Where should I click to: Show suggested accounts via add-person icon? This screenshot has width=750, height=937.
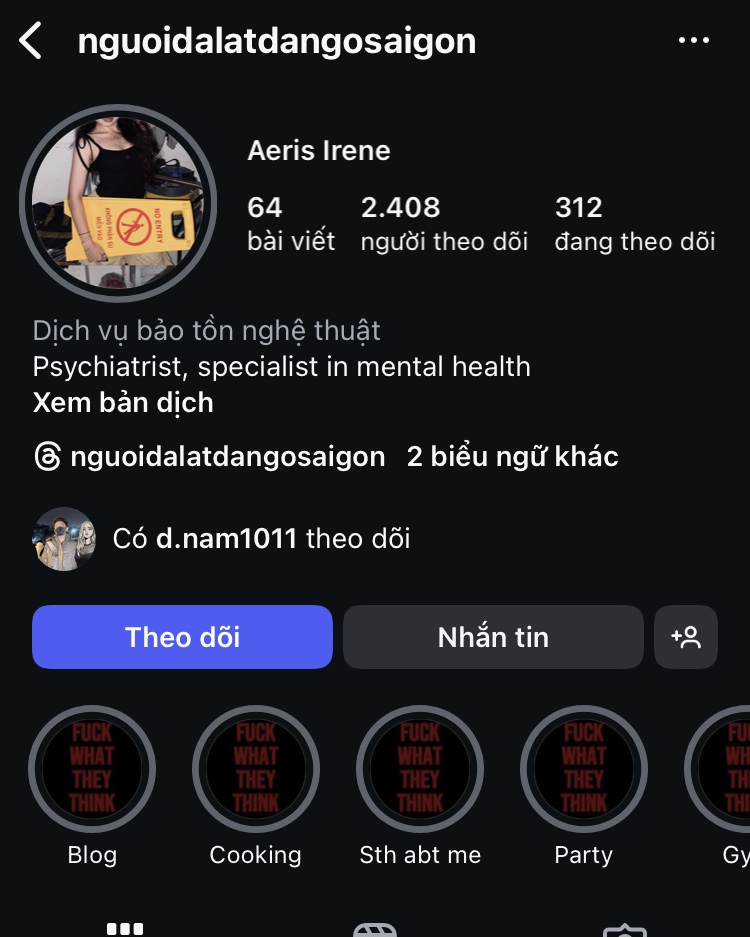pyautogui.click(x=686, y=637)
